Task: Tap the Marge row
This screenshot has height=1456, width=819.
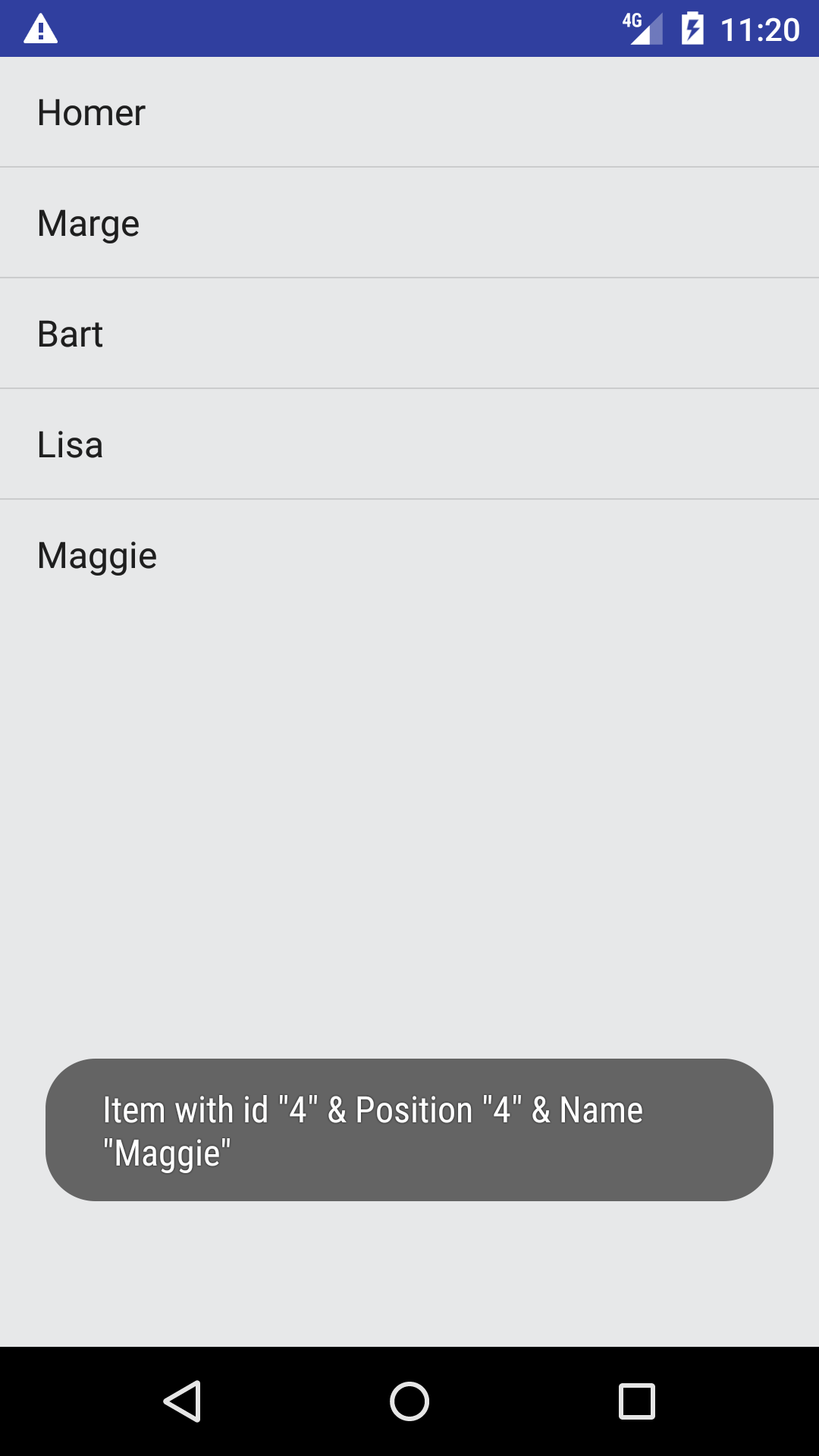Action: click(409, 223)
